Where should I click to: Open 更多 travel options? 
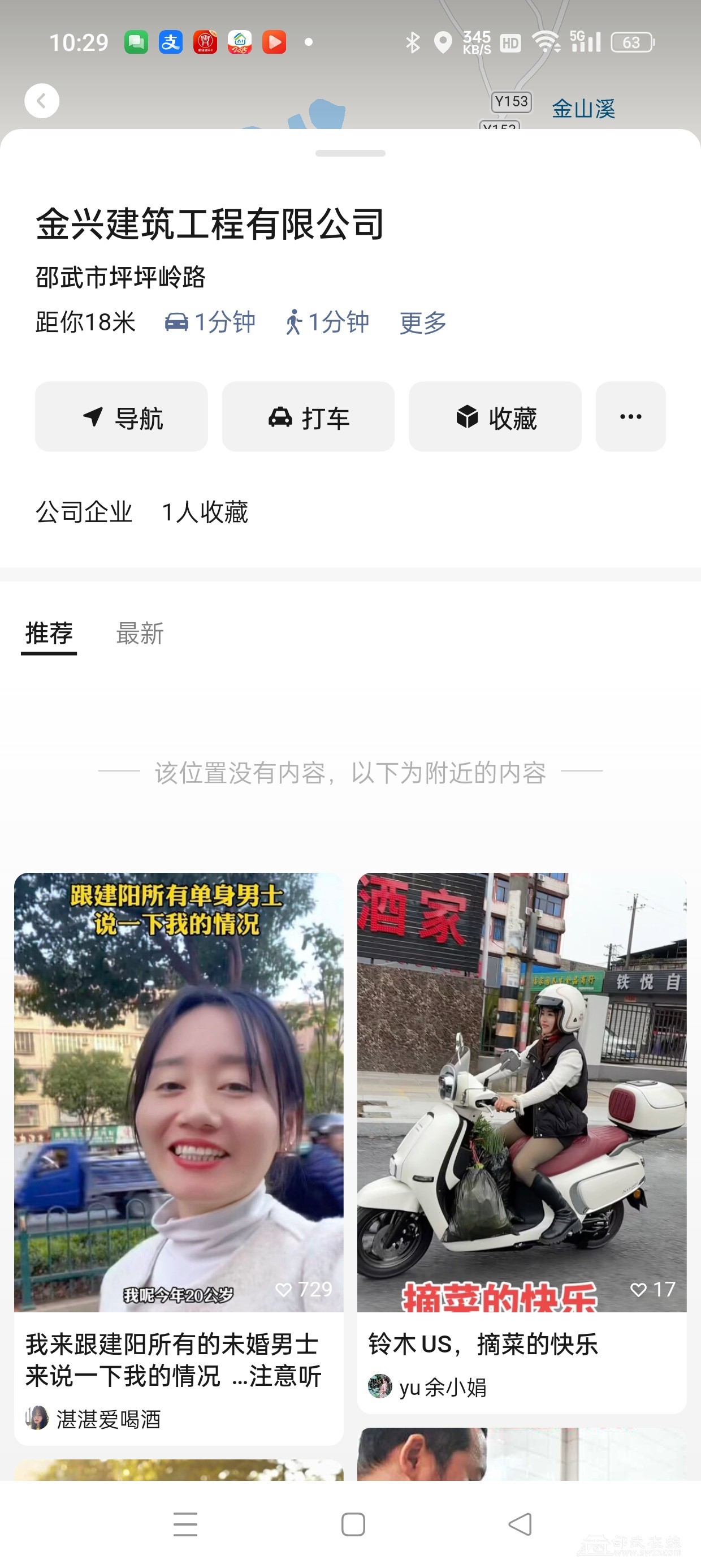click(x=423, y=322)
